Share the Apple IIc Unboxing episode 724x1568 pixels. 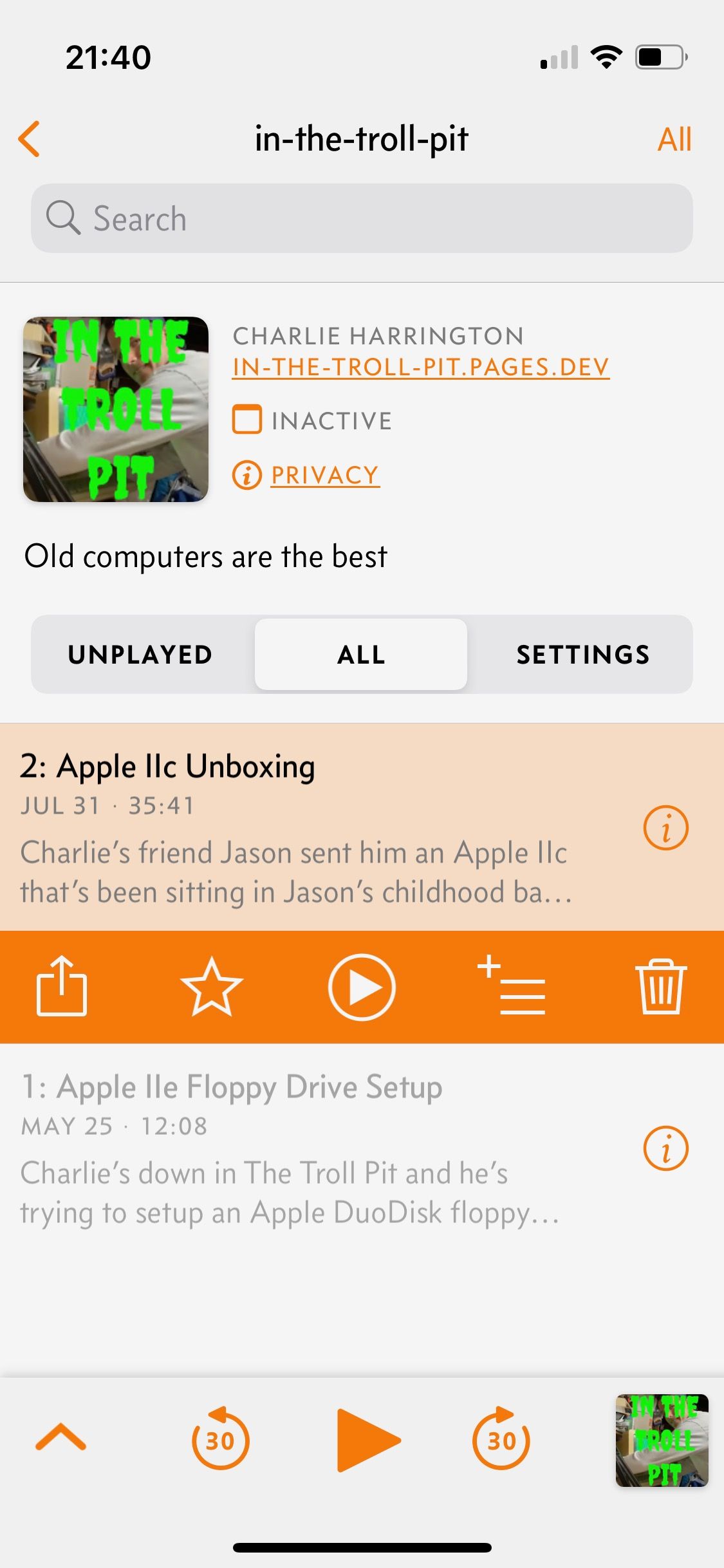click(61, 986)
